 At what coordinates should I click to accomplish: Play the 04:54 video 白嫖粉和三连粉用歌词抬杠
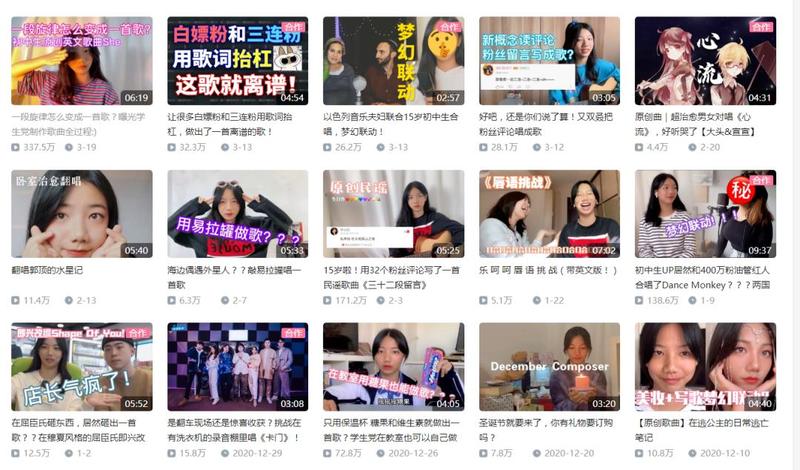tap(237, 60)
